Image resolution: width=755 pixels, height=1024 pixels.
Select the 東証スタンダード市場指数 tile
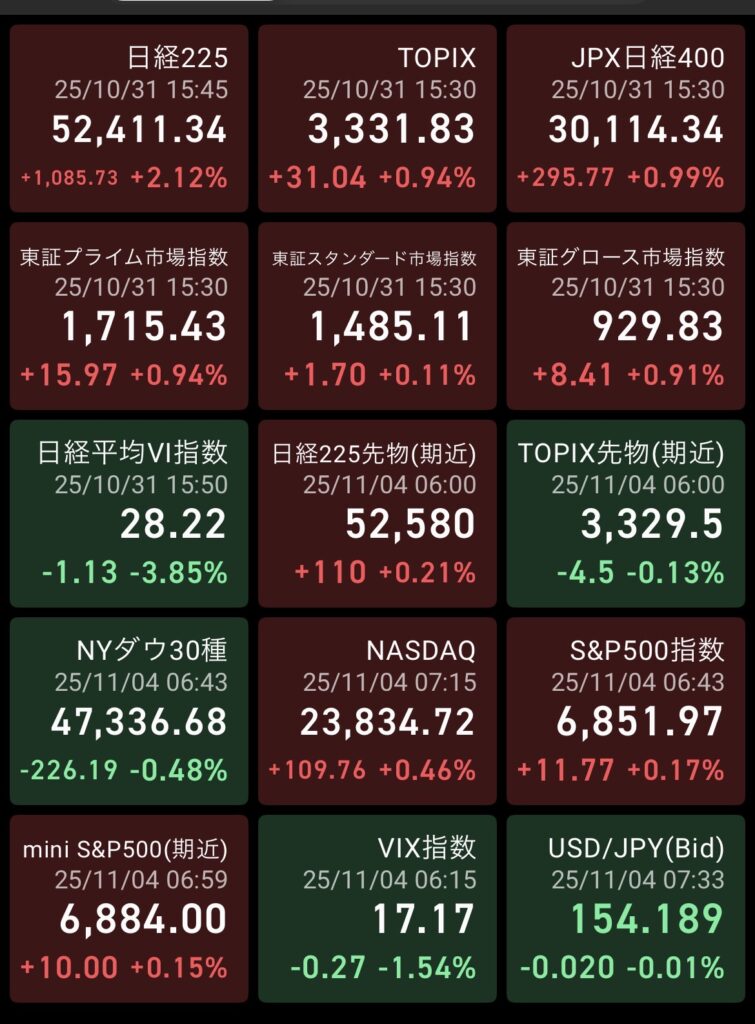click(377, 316)
